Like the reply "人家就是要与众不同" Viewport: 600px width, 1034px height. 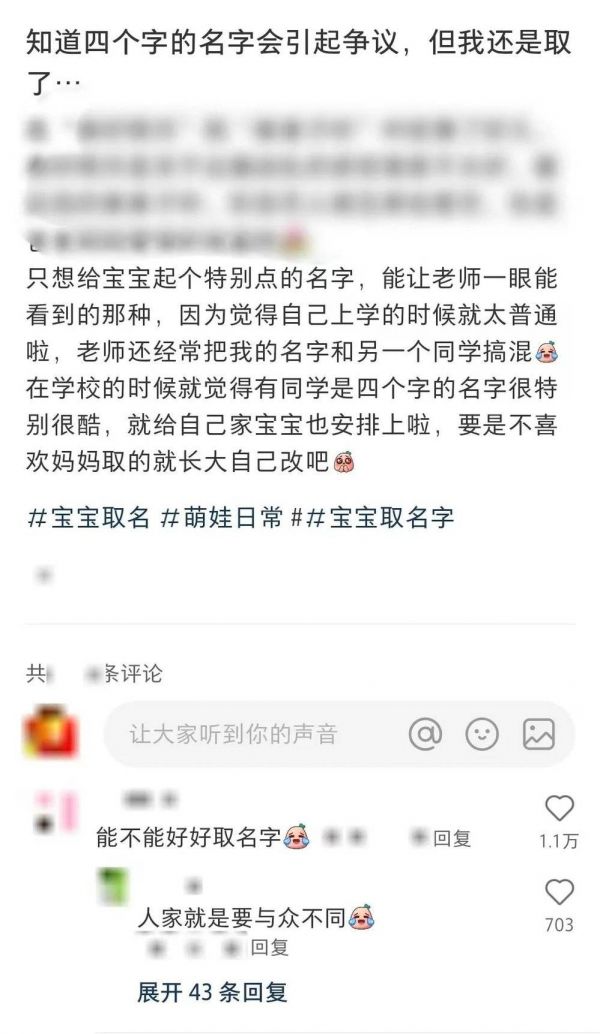pos(559,893)
